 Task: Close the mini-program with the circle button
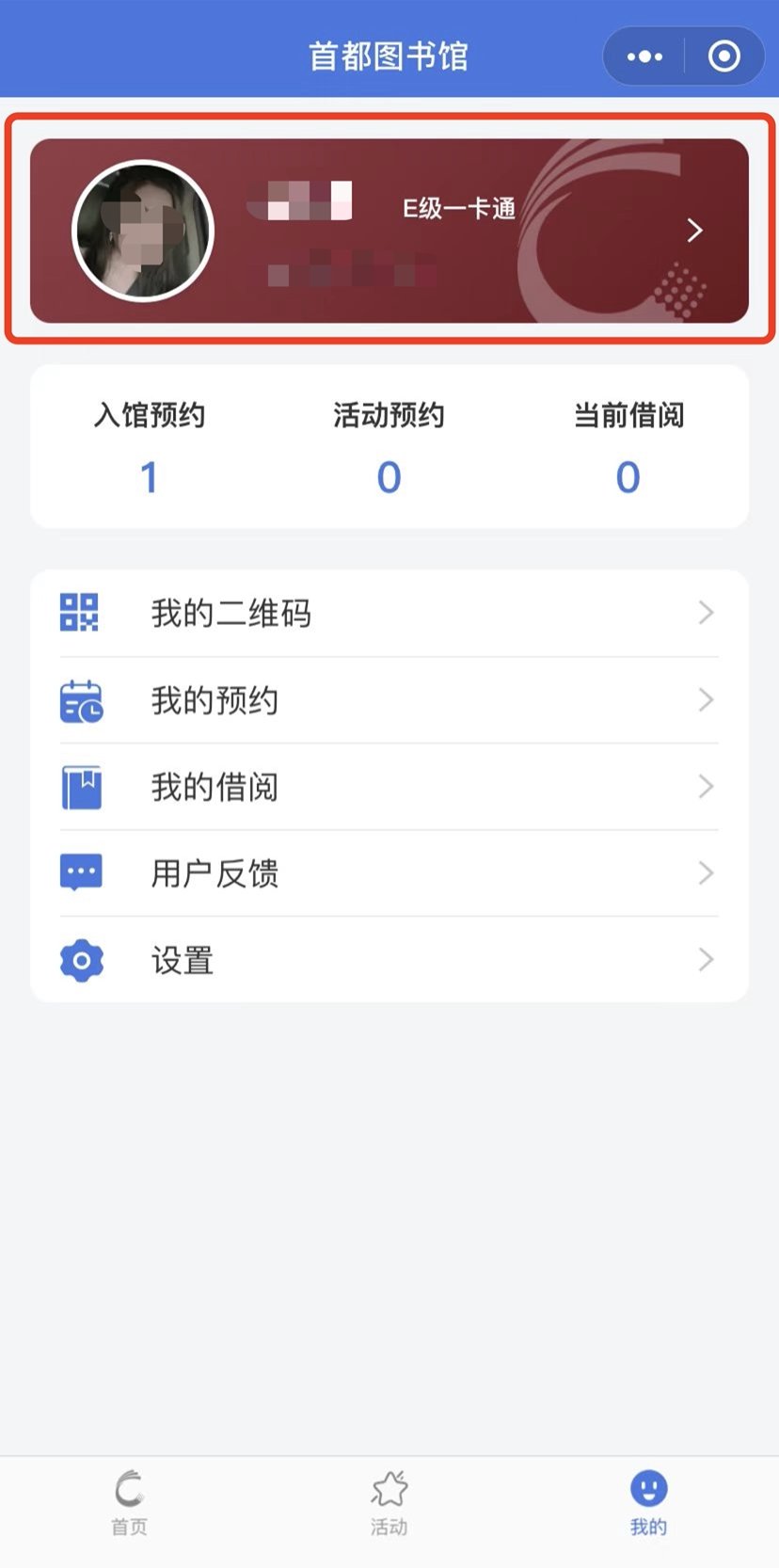pyautogui.click(x=723, y=56)
